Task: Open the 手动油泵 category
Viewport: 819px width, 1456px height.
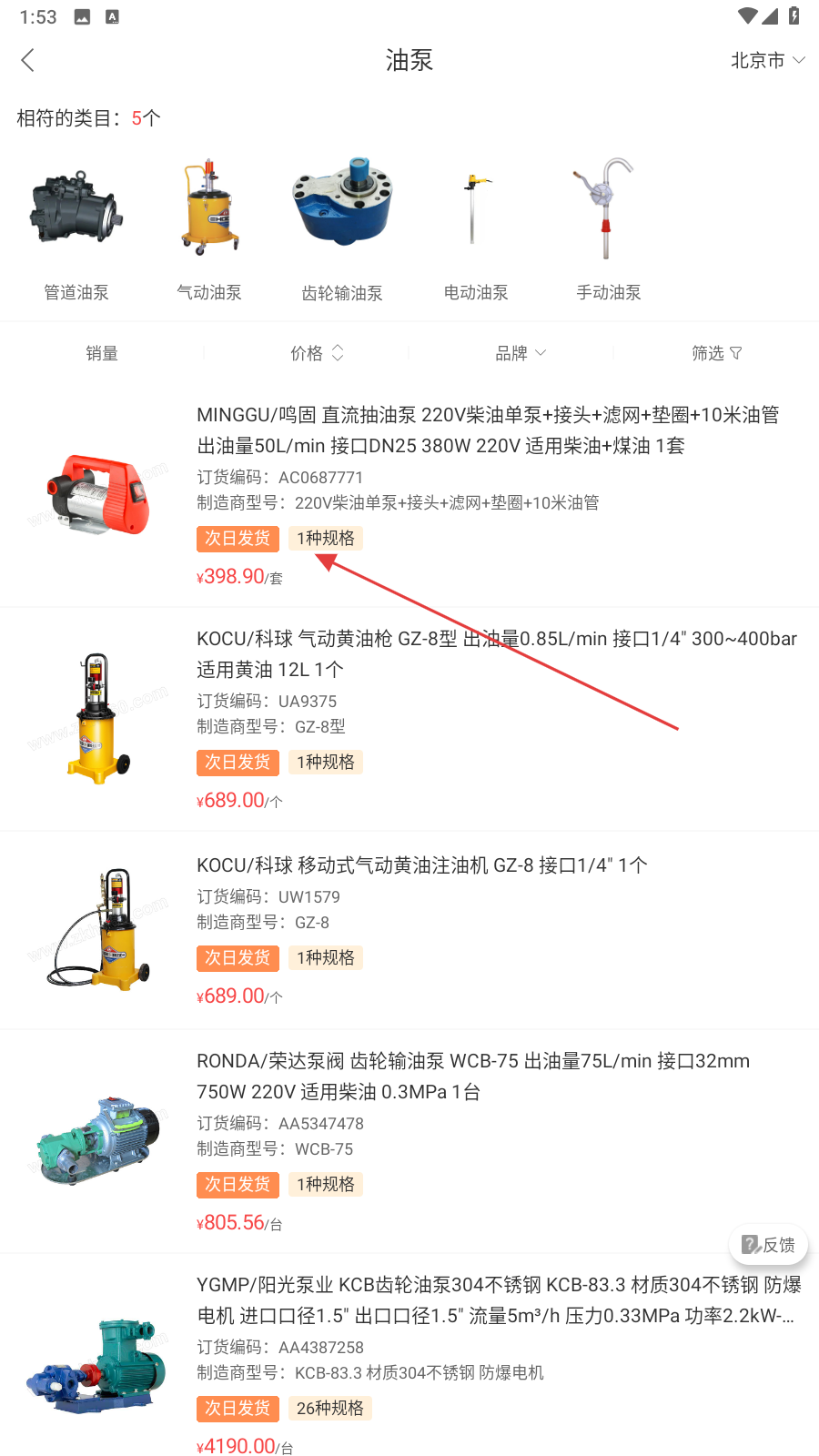Action: (608, 227)
